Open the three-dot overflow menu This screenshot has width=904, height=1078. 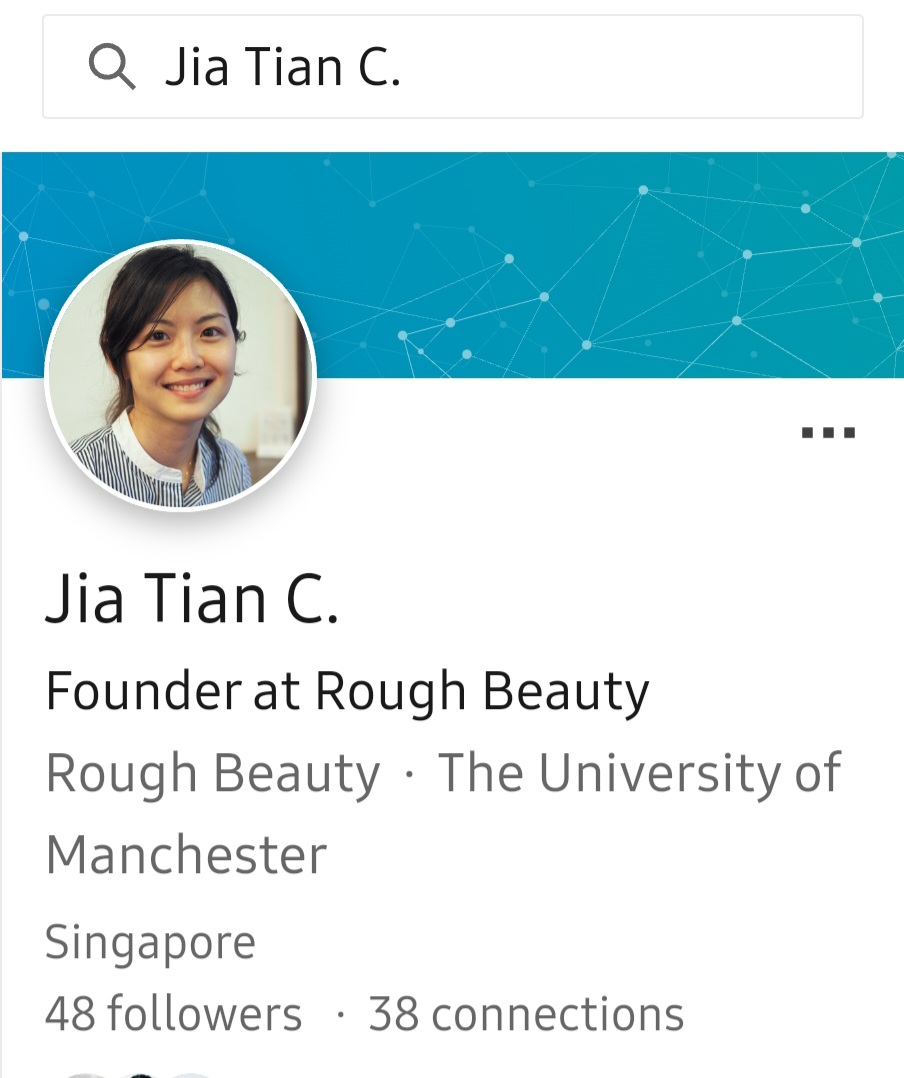click(x=828, y=433)
